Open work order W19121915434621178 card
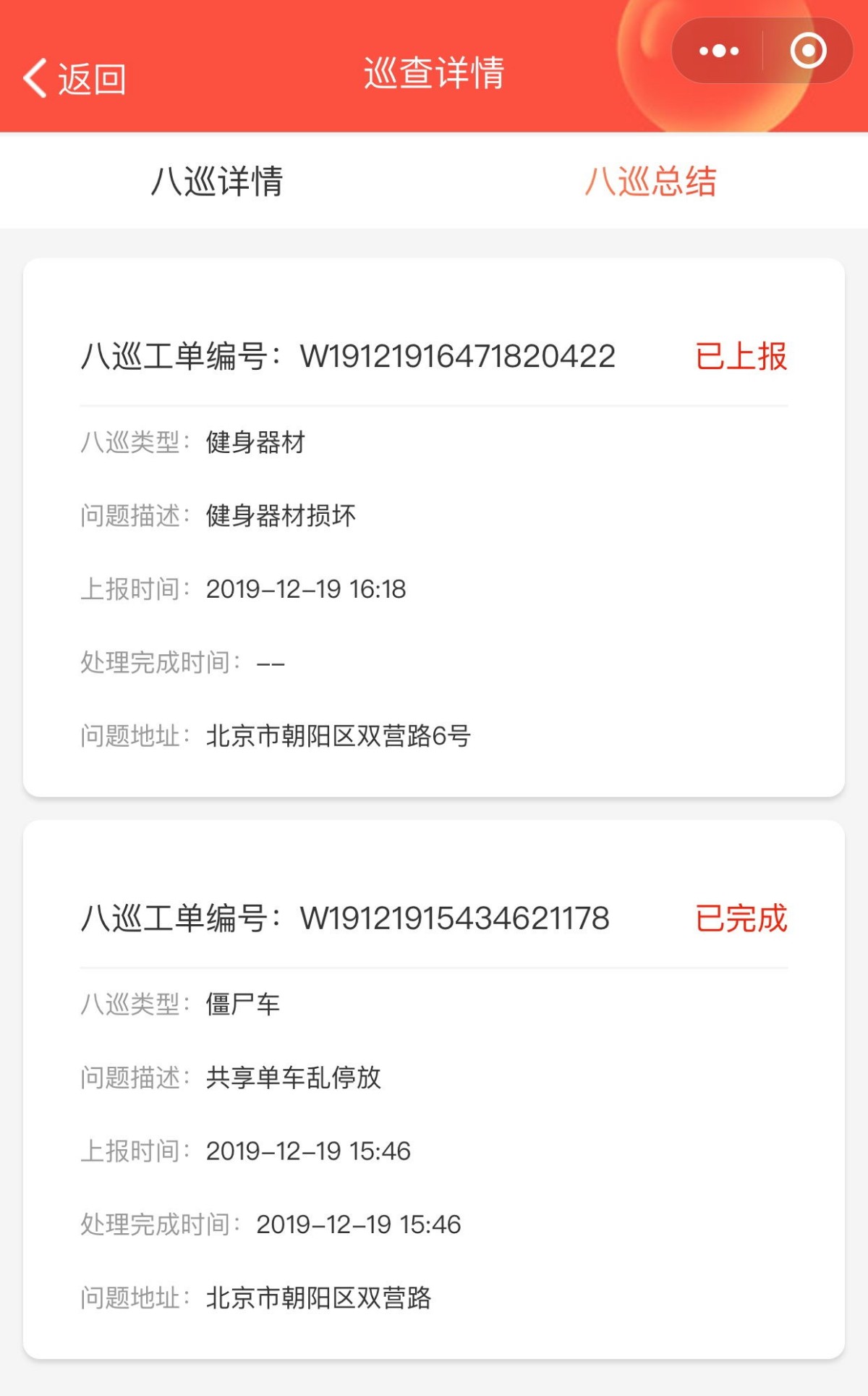868x1396 pixels. pos(434,1088)
